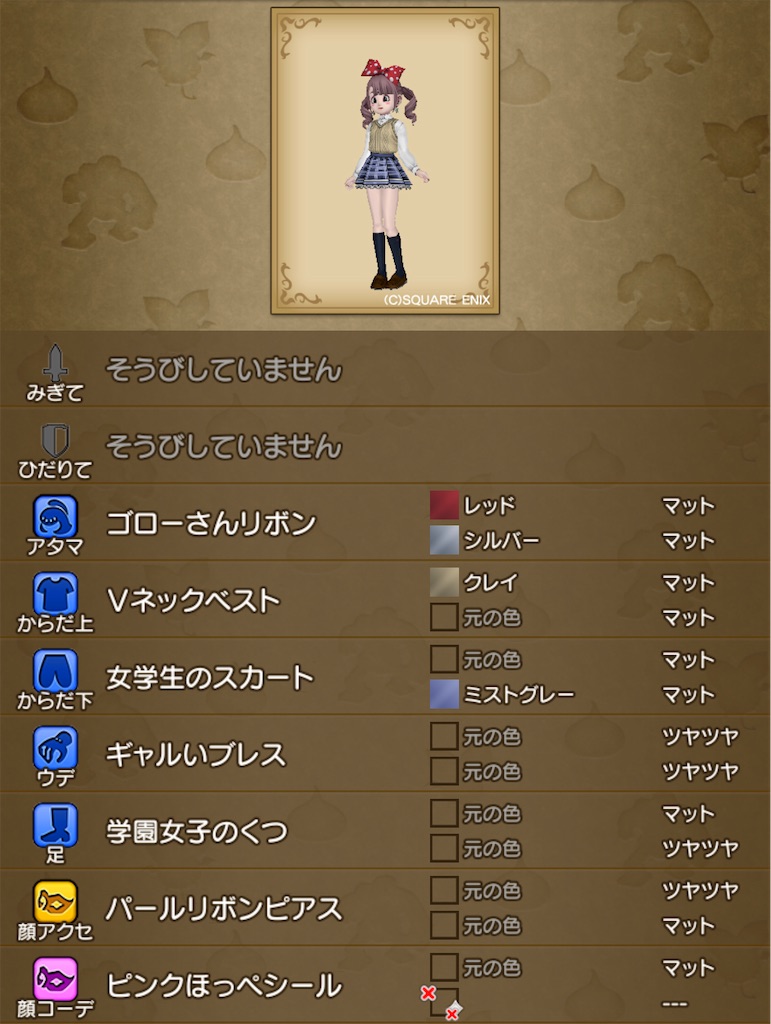771x1024 pixels.
Task: Select the レッド color swatch
Action: point(444,506)
